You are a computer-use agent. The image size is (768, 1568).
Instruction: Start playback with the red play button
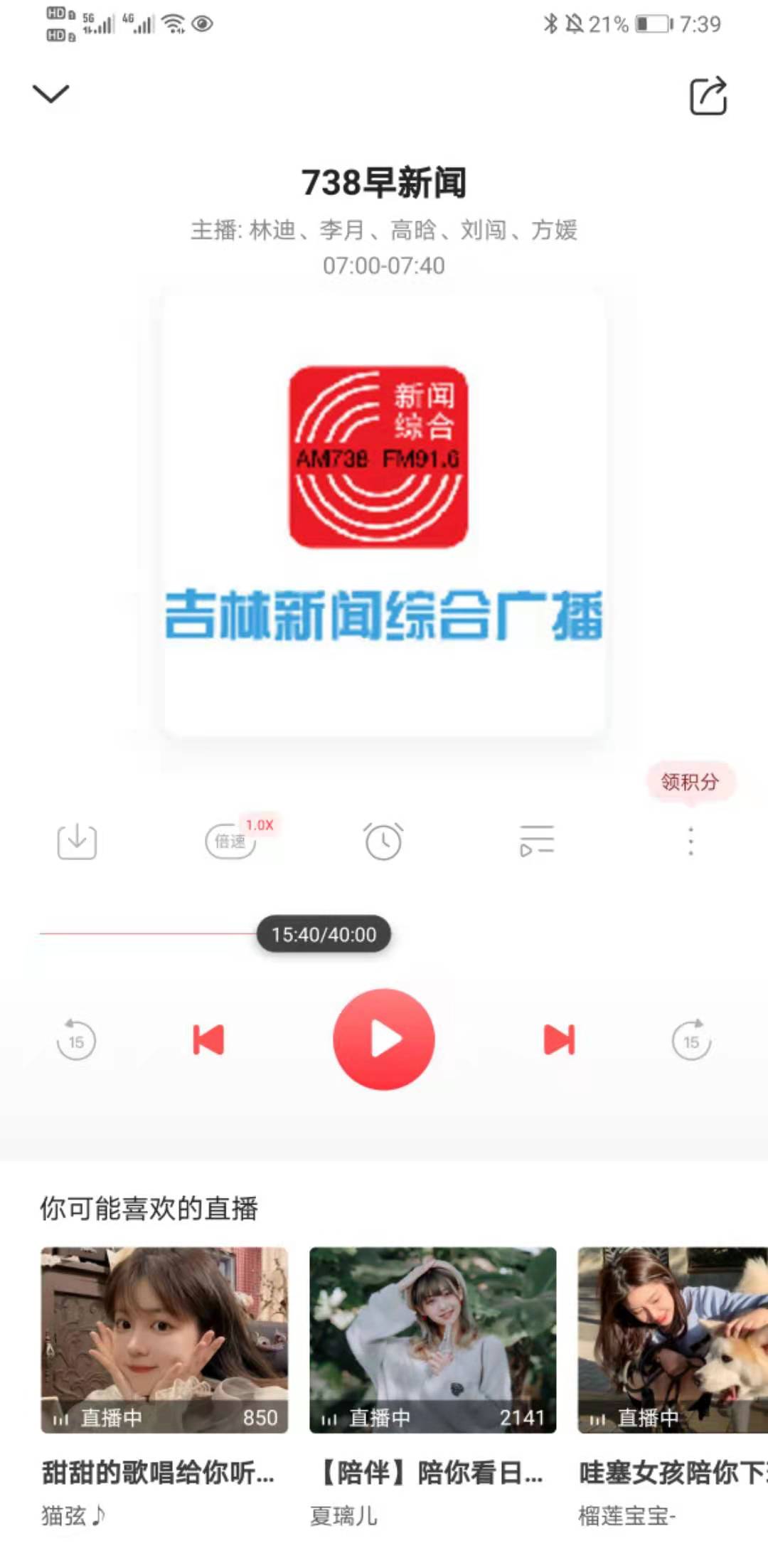pyautogui.click(x=384, y=1039)
